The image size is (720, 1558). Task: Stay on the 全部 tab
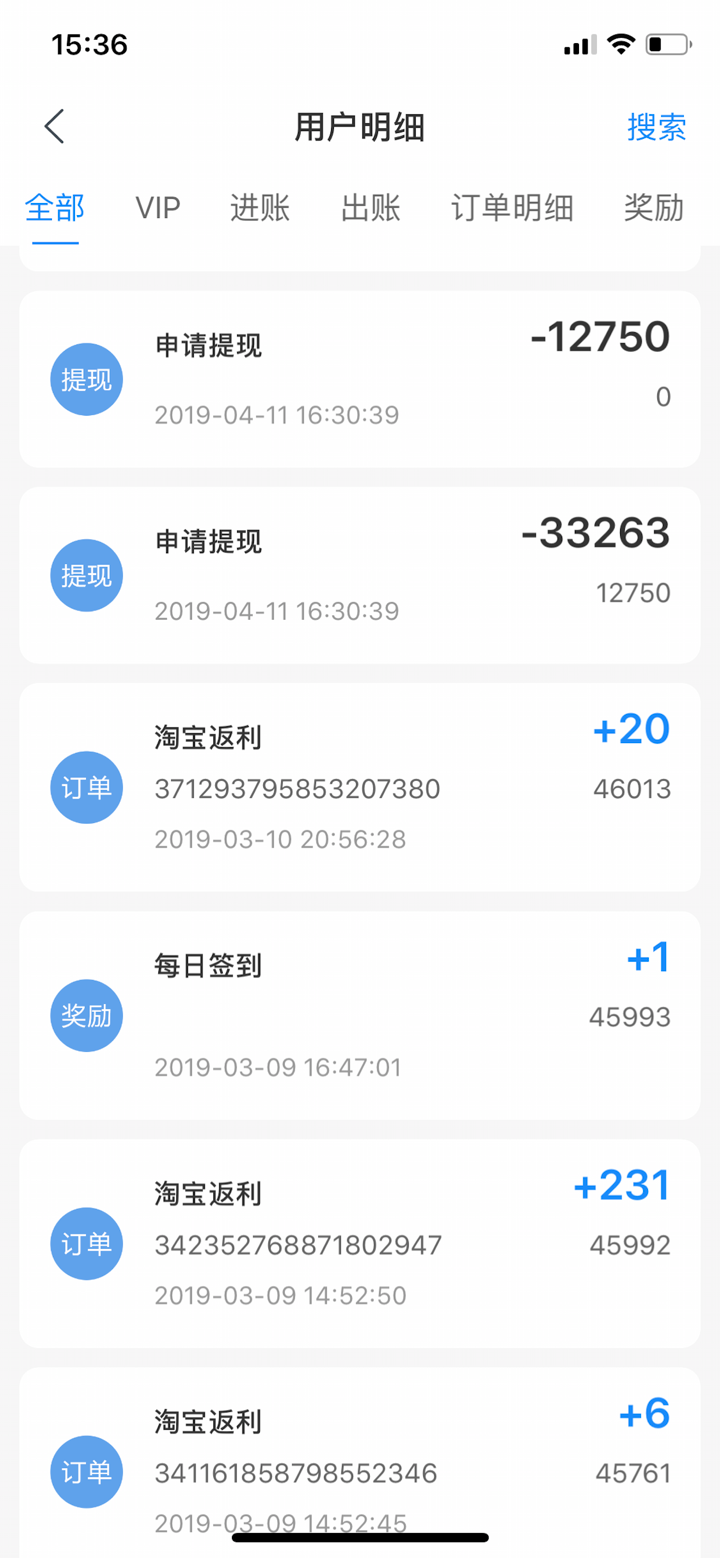point(54,207)
